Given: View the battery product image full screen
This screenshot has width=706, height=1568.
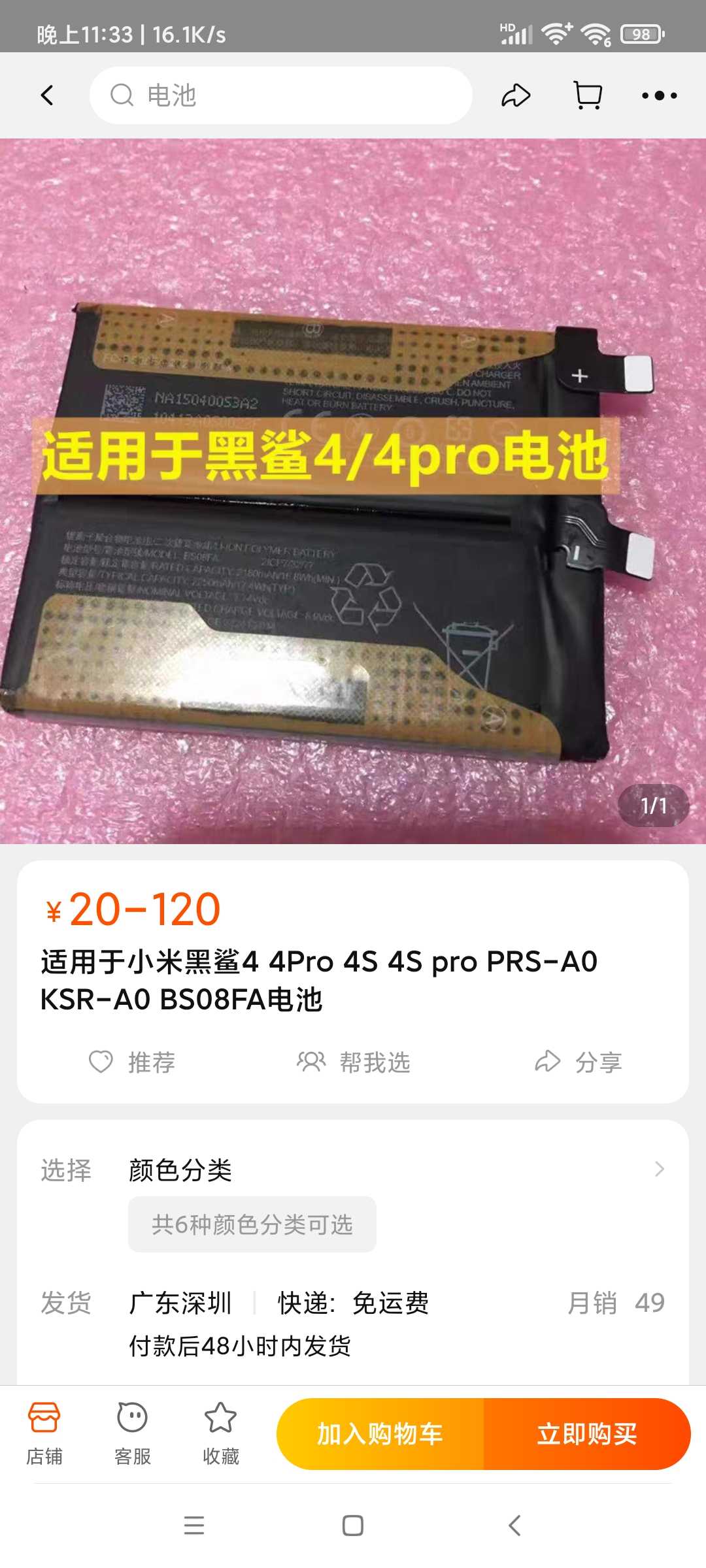Looking at the screenshot, I should [353, 491].
